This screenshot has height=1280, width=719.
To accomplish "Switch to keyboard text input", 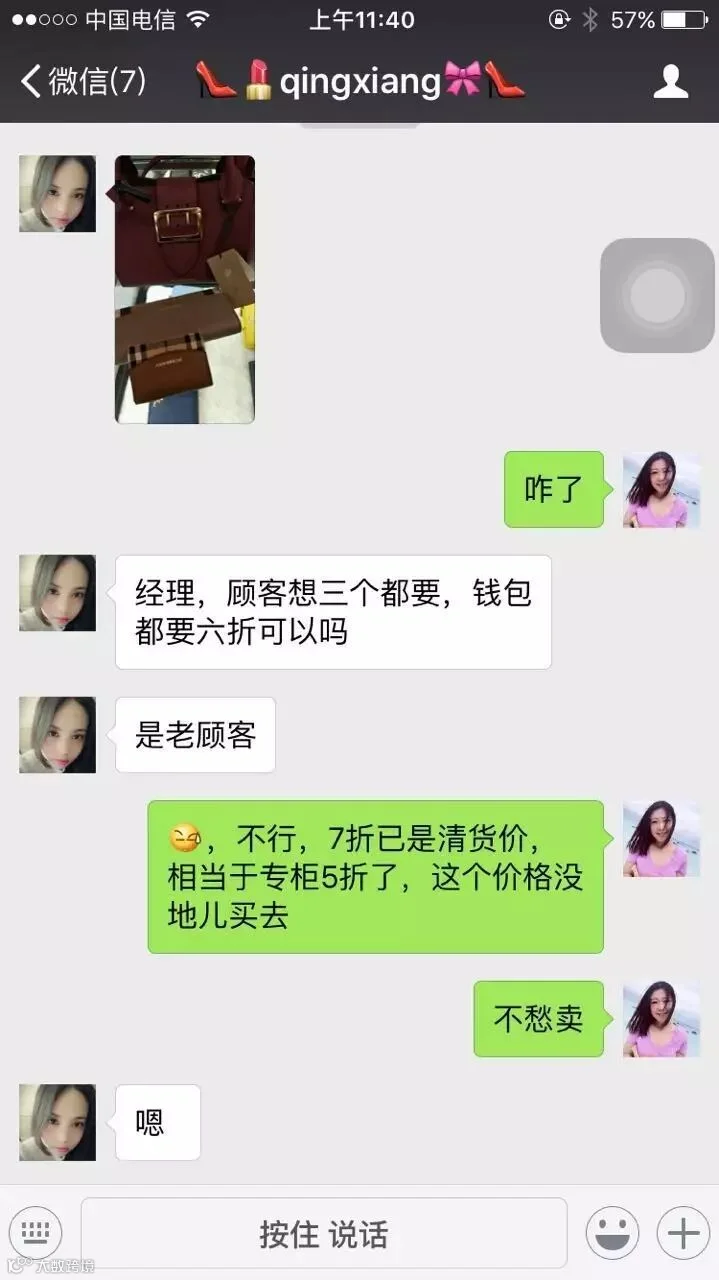I will 35,1233.
